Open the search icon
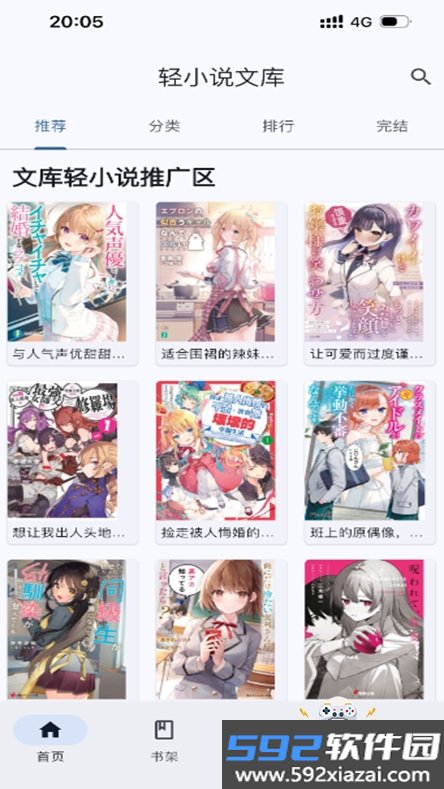The width and height of the screenshot is (444, 789). (x=420, y=76)
